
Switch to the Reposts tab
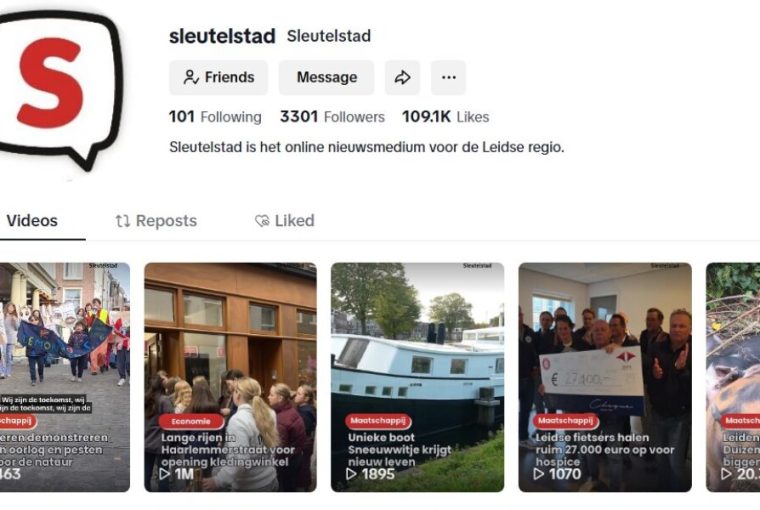tap(156, 221)
